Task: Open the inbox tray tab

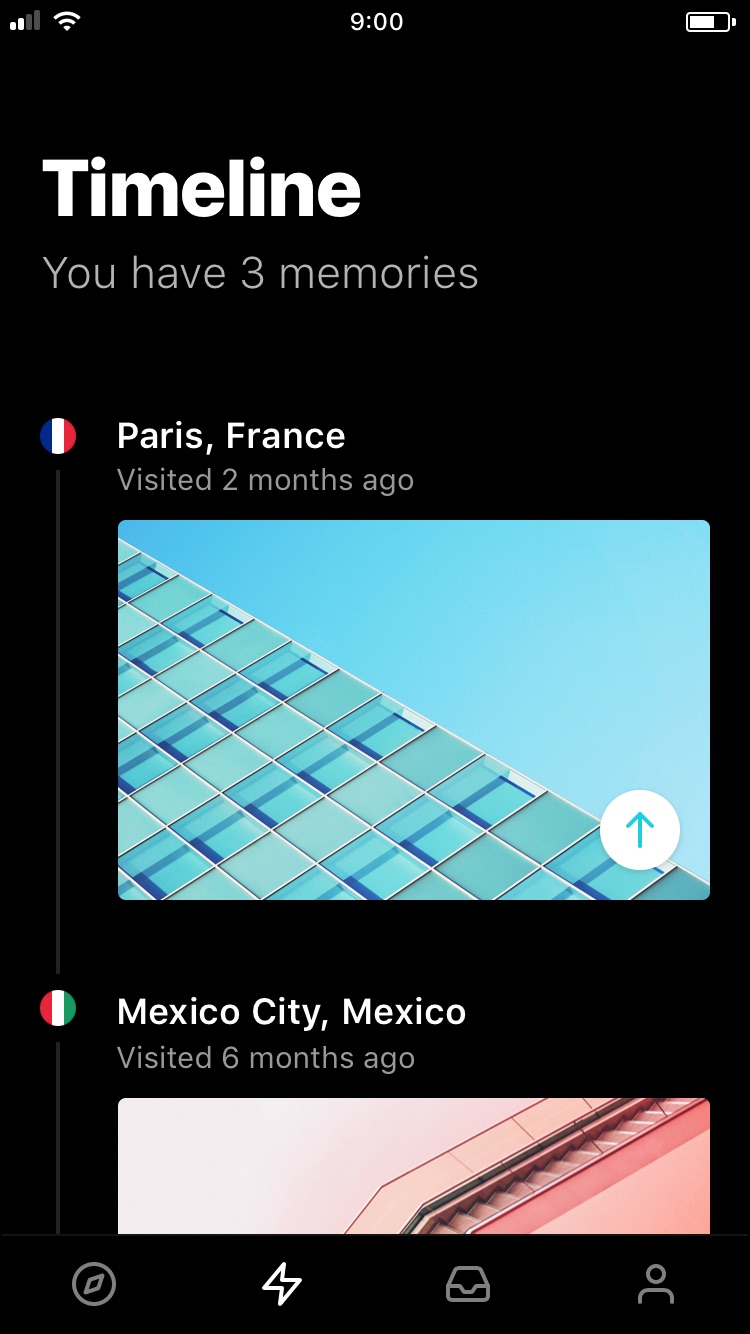Action: tap(468, 1284)
